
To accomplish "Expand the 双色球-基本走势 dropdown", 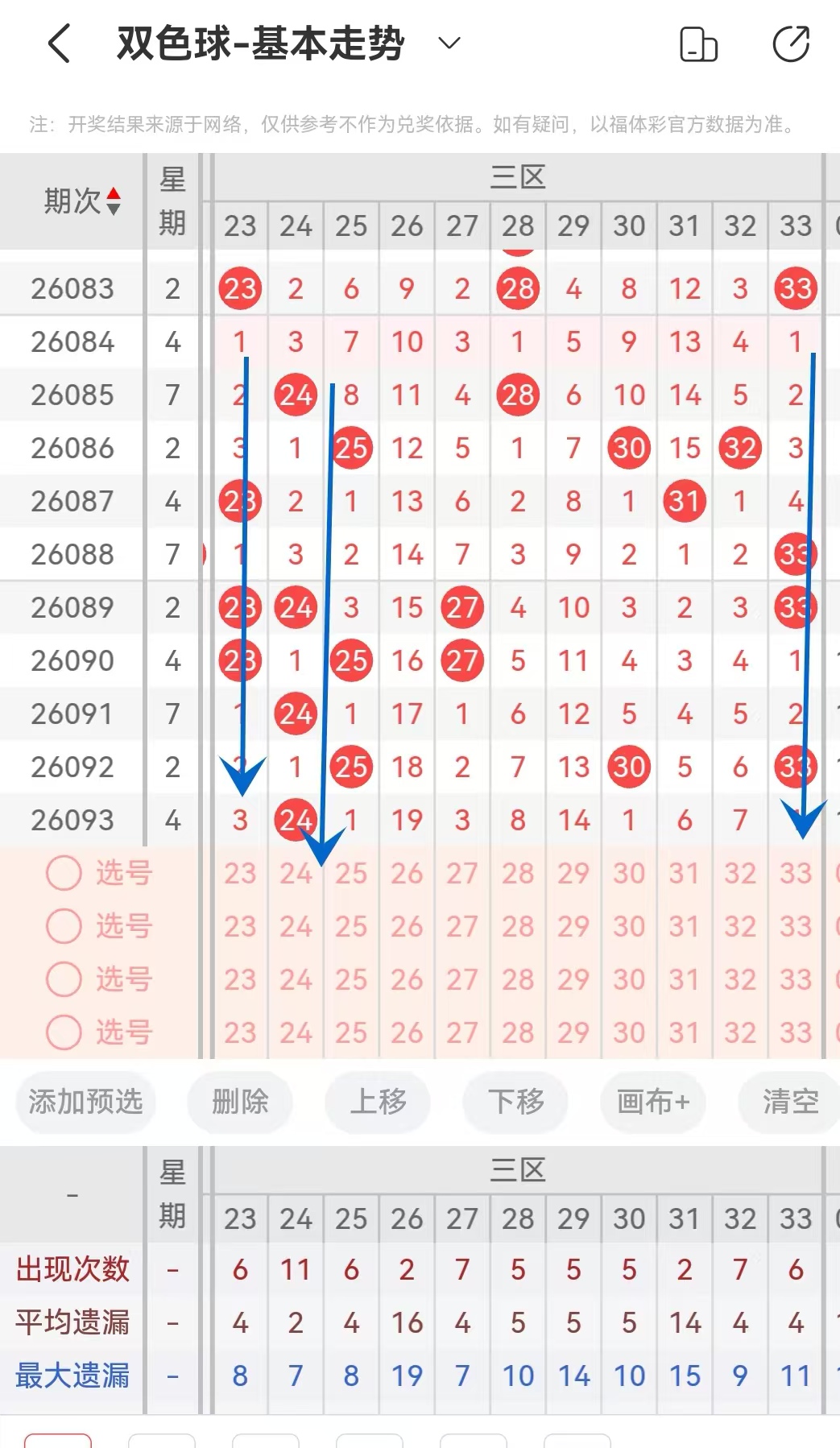I will coord(449,43).
